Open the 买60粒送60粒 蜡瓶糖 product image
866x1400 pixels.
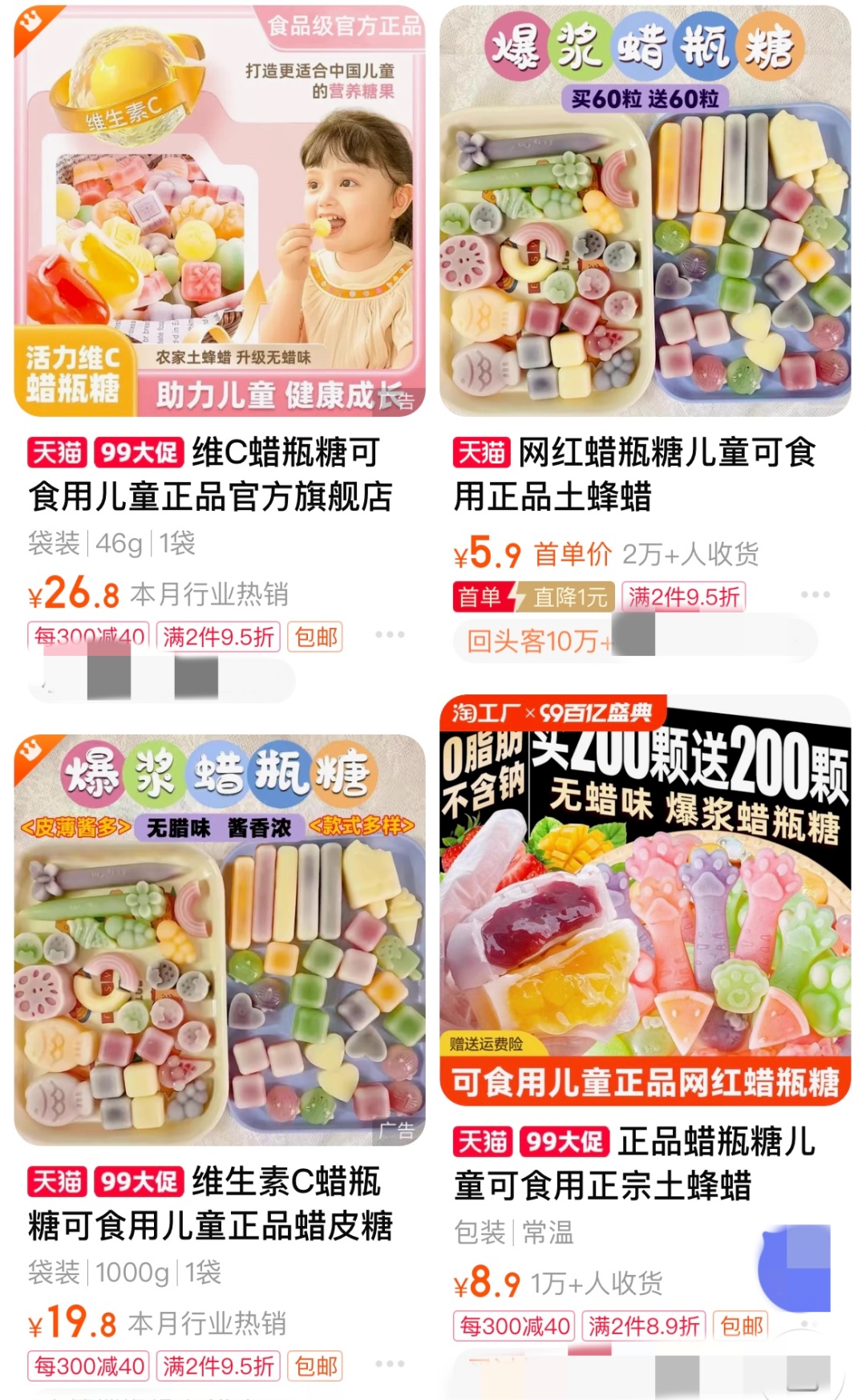[x=645, y=211]
